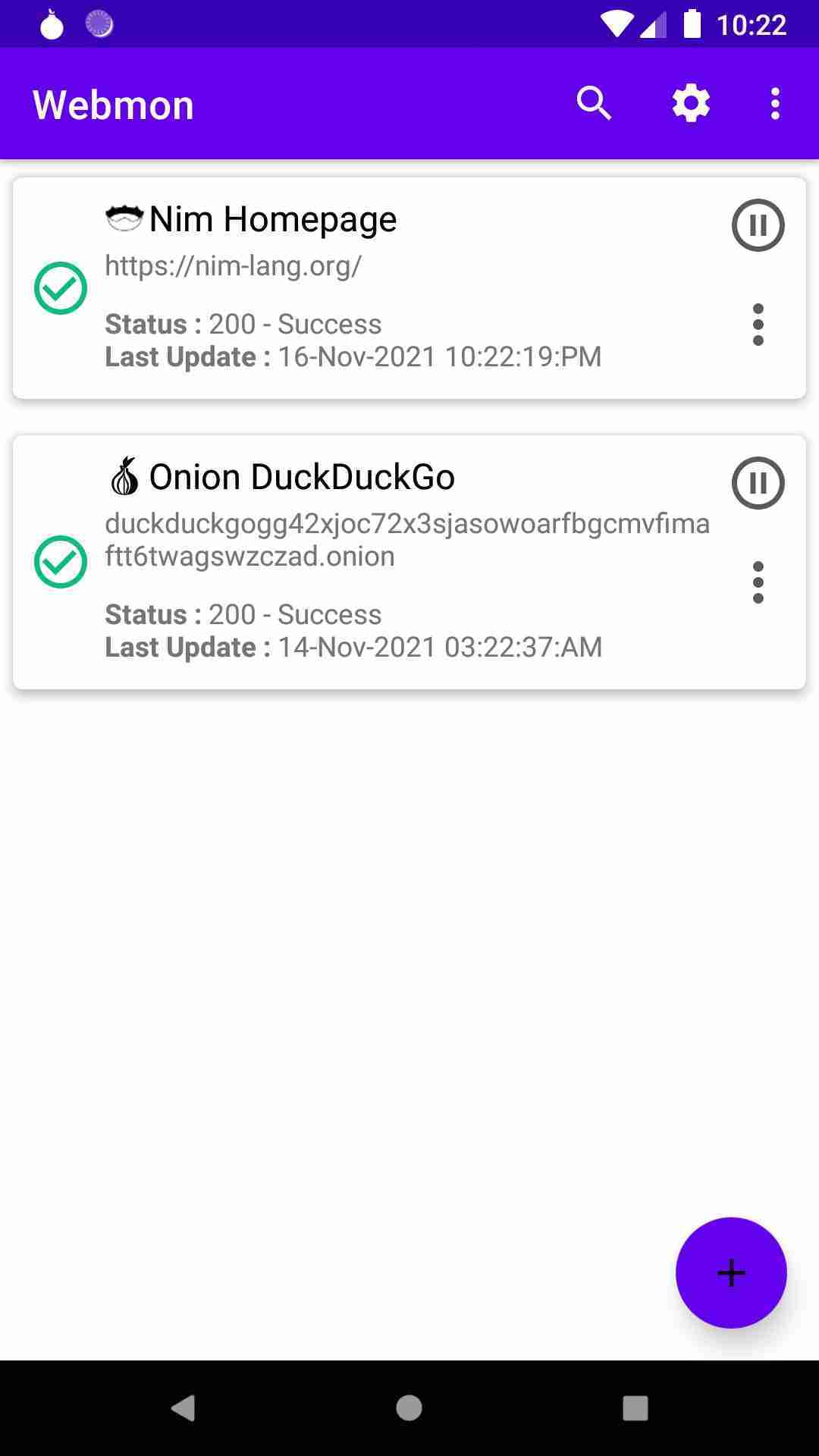Tap the onion icon beside Onion DuckDuckGo
Screen dimensions: 819x1456
click(125, 477)
